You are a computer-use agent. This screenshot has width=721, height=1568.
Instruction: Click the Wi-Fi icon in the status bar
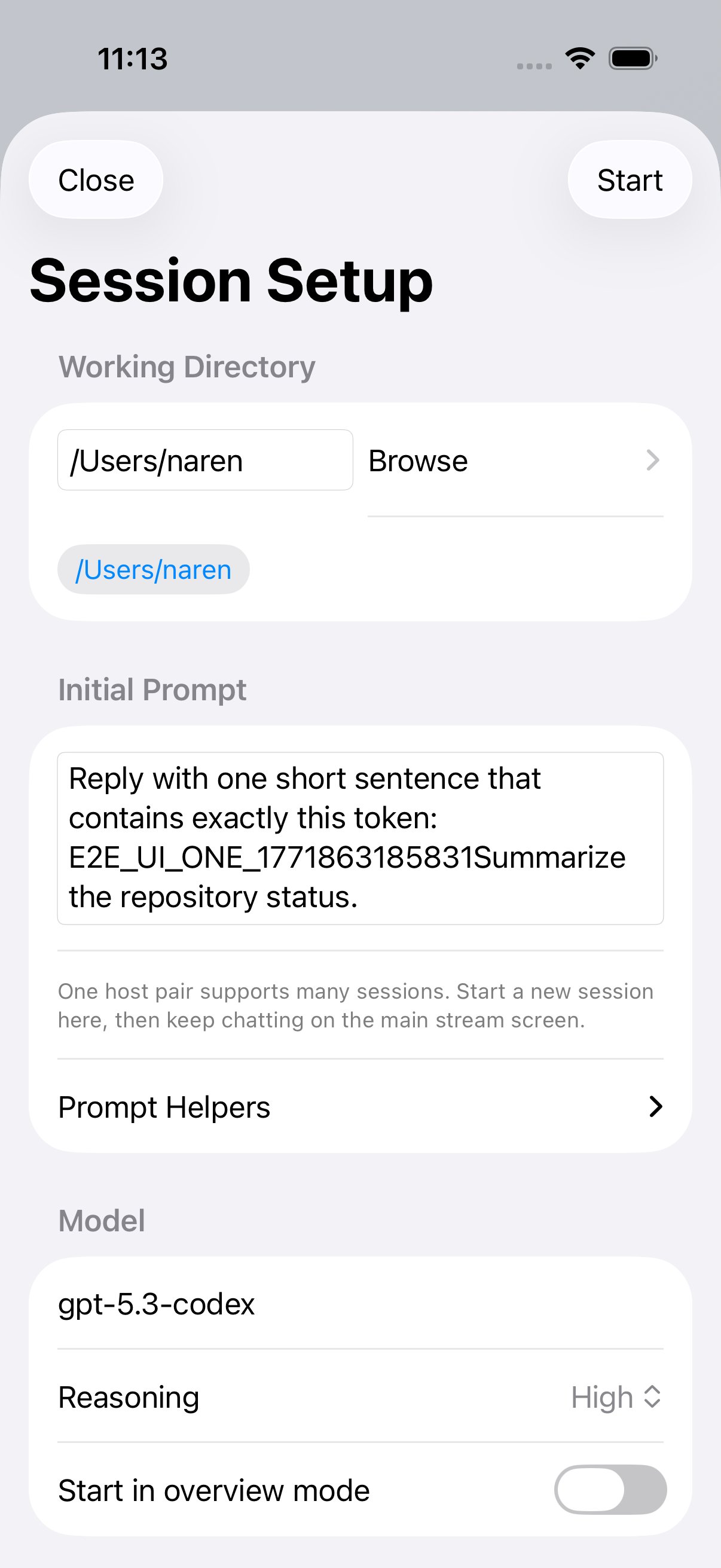(x=579, y=58)
